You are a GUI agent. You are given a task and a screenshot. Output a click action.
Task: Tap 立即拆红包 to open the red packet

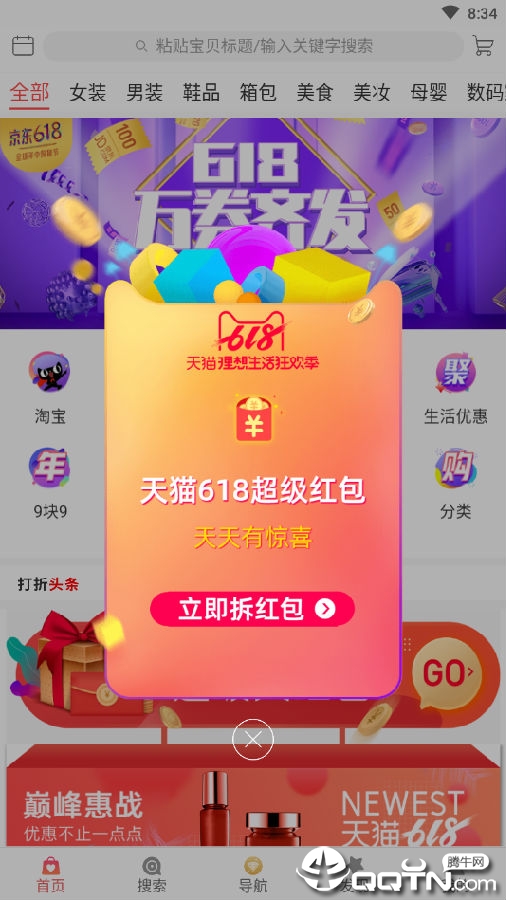pyautogui.click(x=252, y=609)
